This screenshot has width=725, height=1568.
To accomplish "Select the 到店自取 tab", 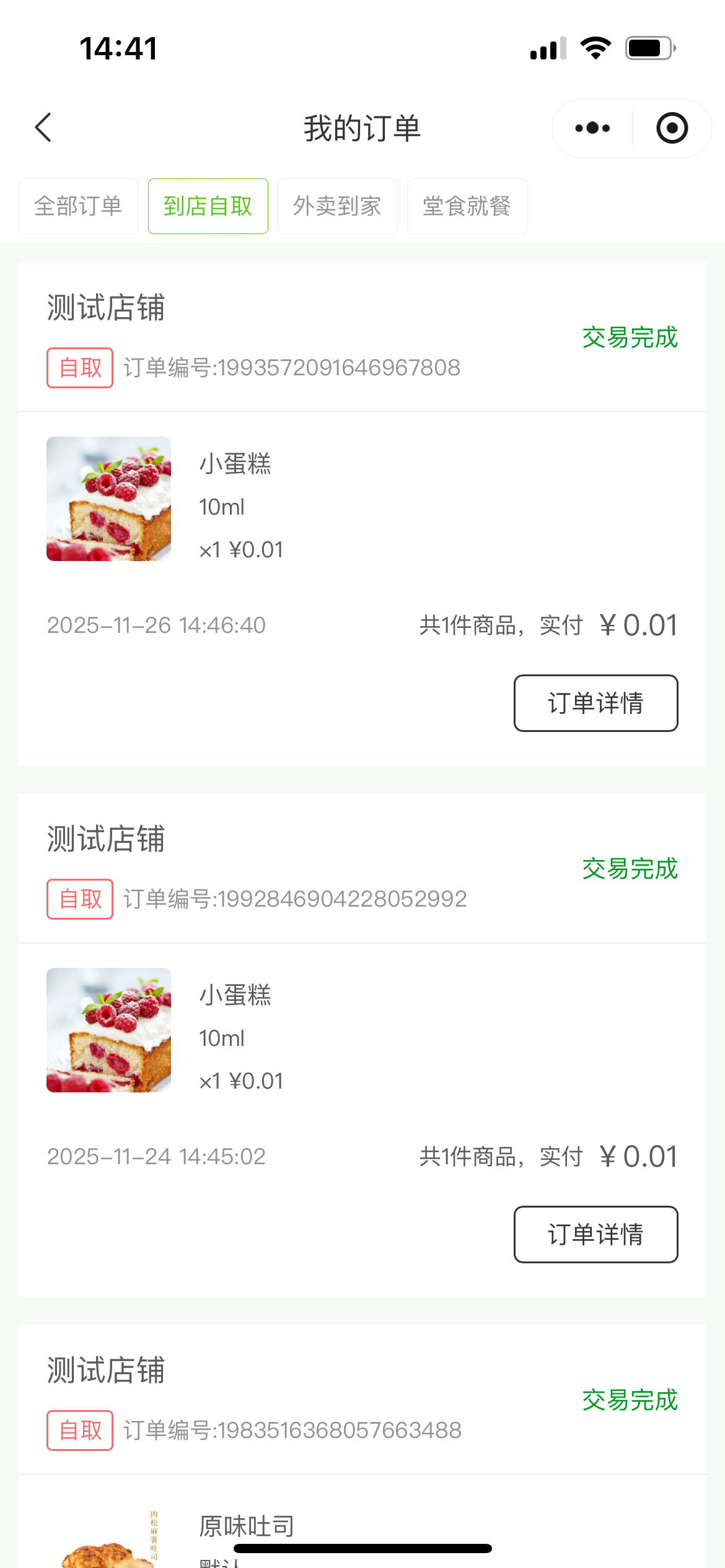I will [208, 206].
